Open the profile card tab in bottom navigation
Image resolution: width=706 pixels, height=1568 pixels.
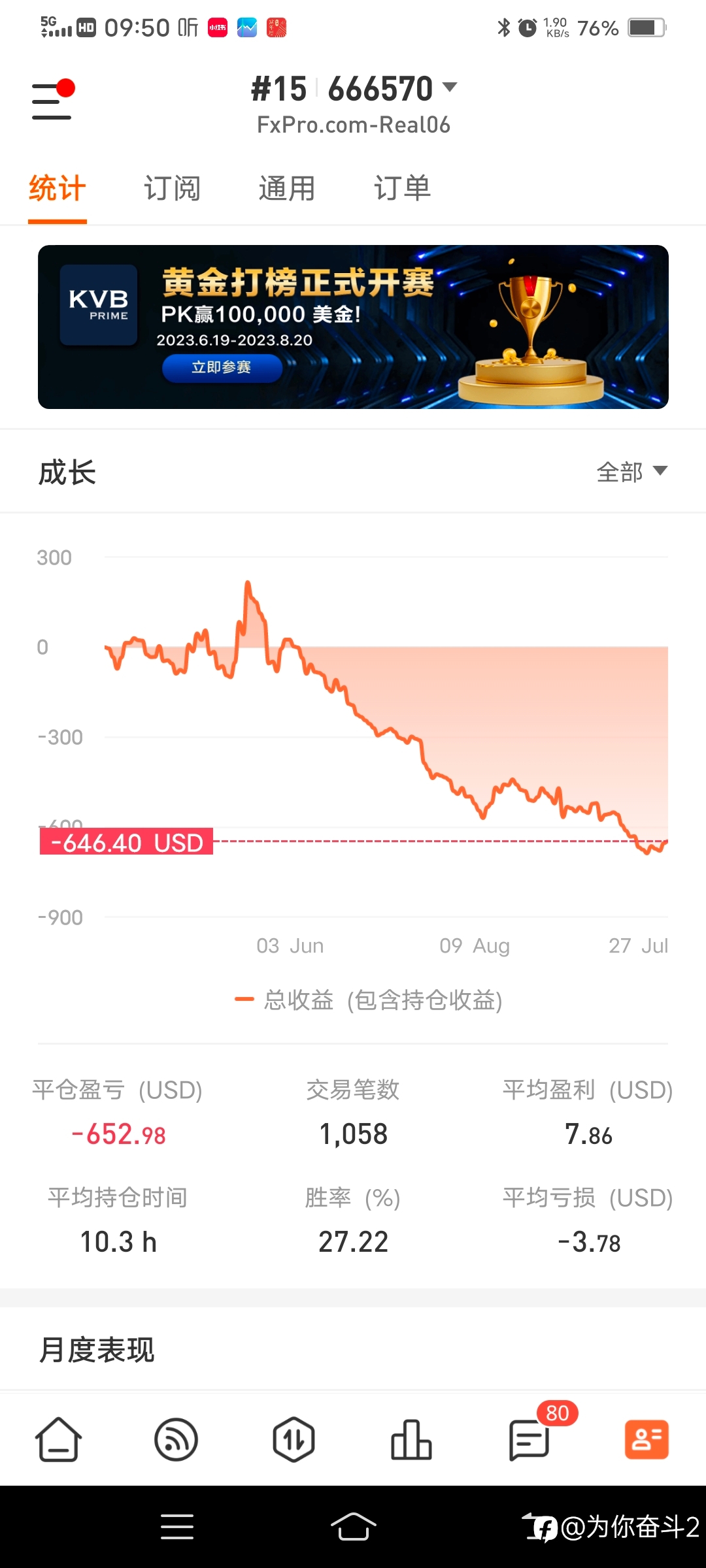click(647, 1439)
